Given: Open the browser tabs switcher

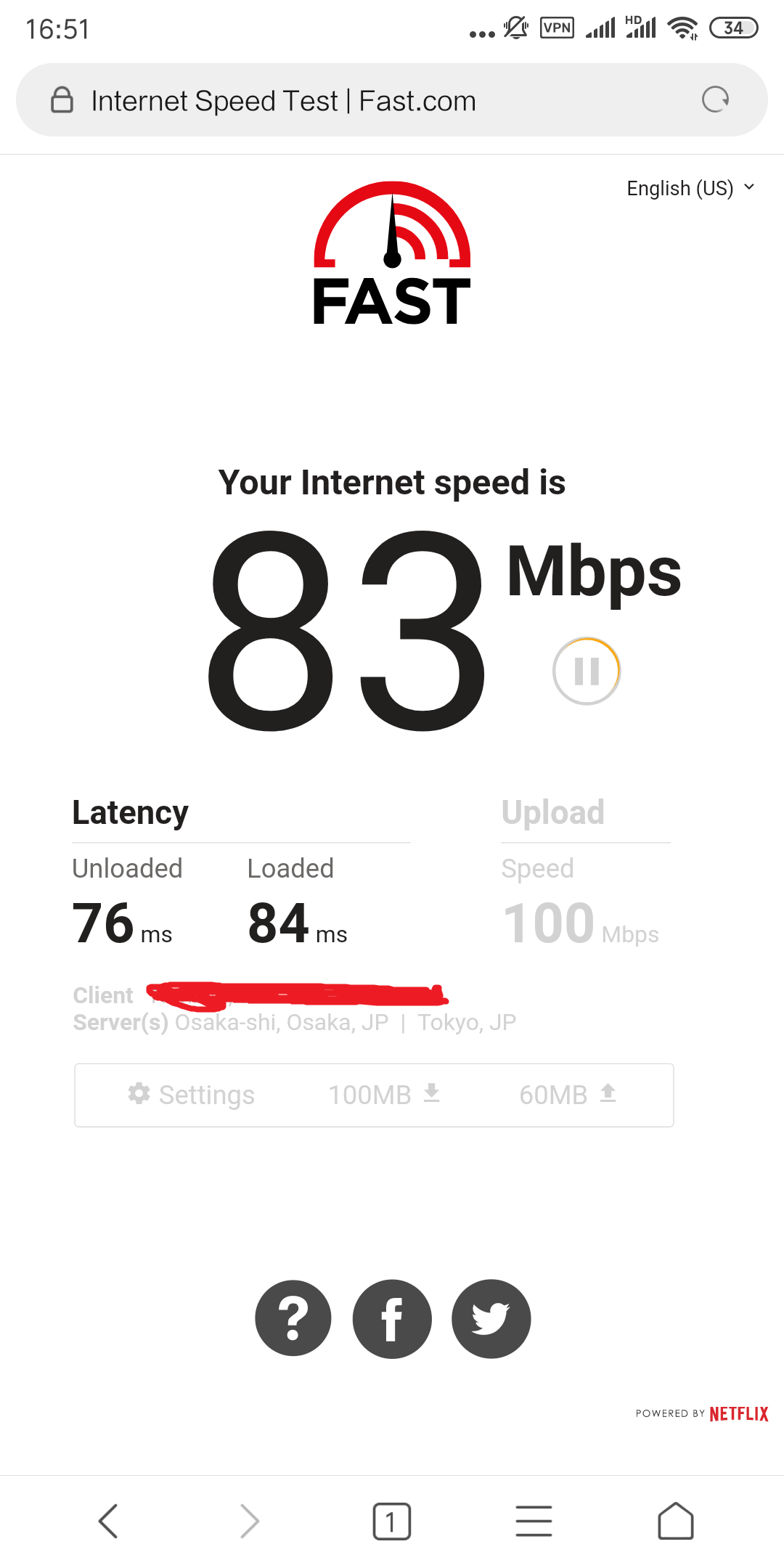Looking at the screenshot, I should tap(392, 1521).
